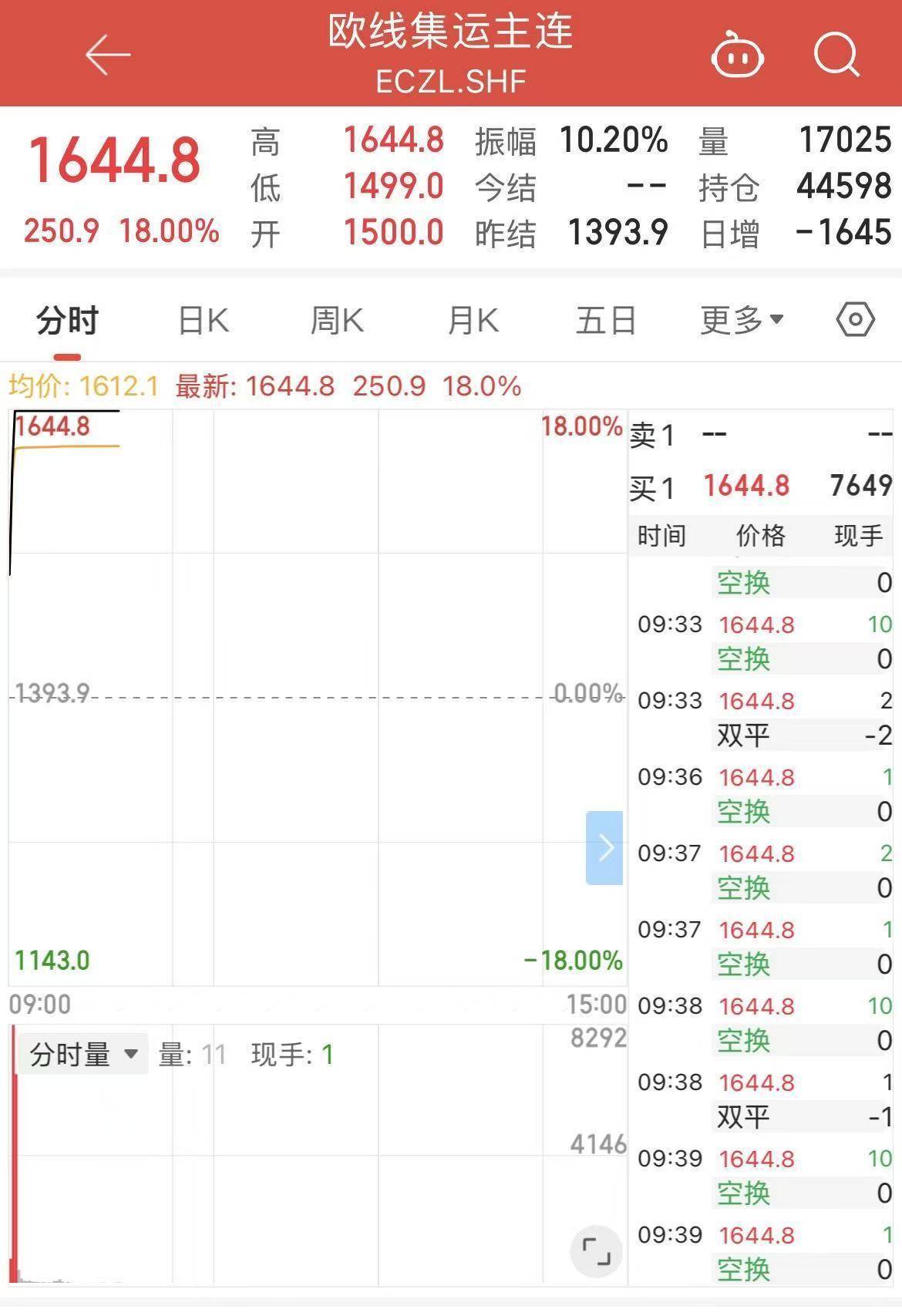This screenshot has width=902, height=1316.
Task: Open chart settings hexagon icon
Action: click(x=856, y=319)
